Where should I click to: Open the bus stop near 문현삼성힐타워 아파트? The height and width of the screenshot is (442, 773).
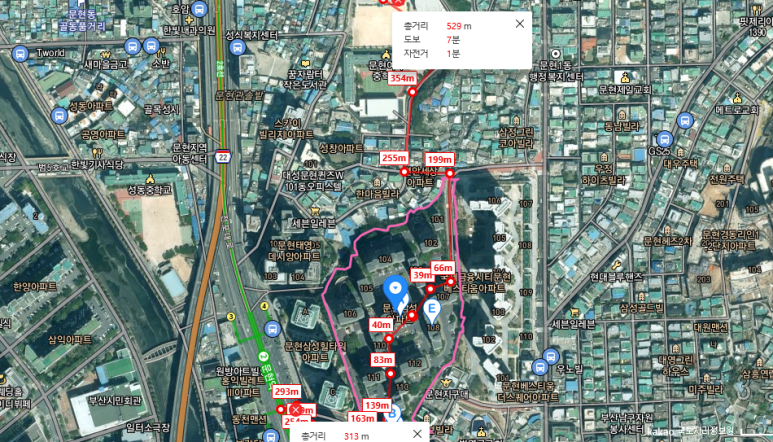point(272,329)
